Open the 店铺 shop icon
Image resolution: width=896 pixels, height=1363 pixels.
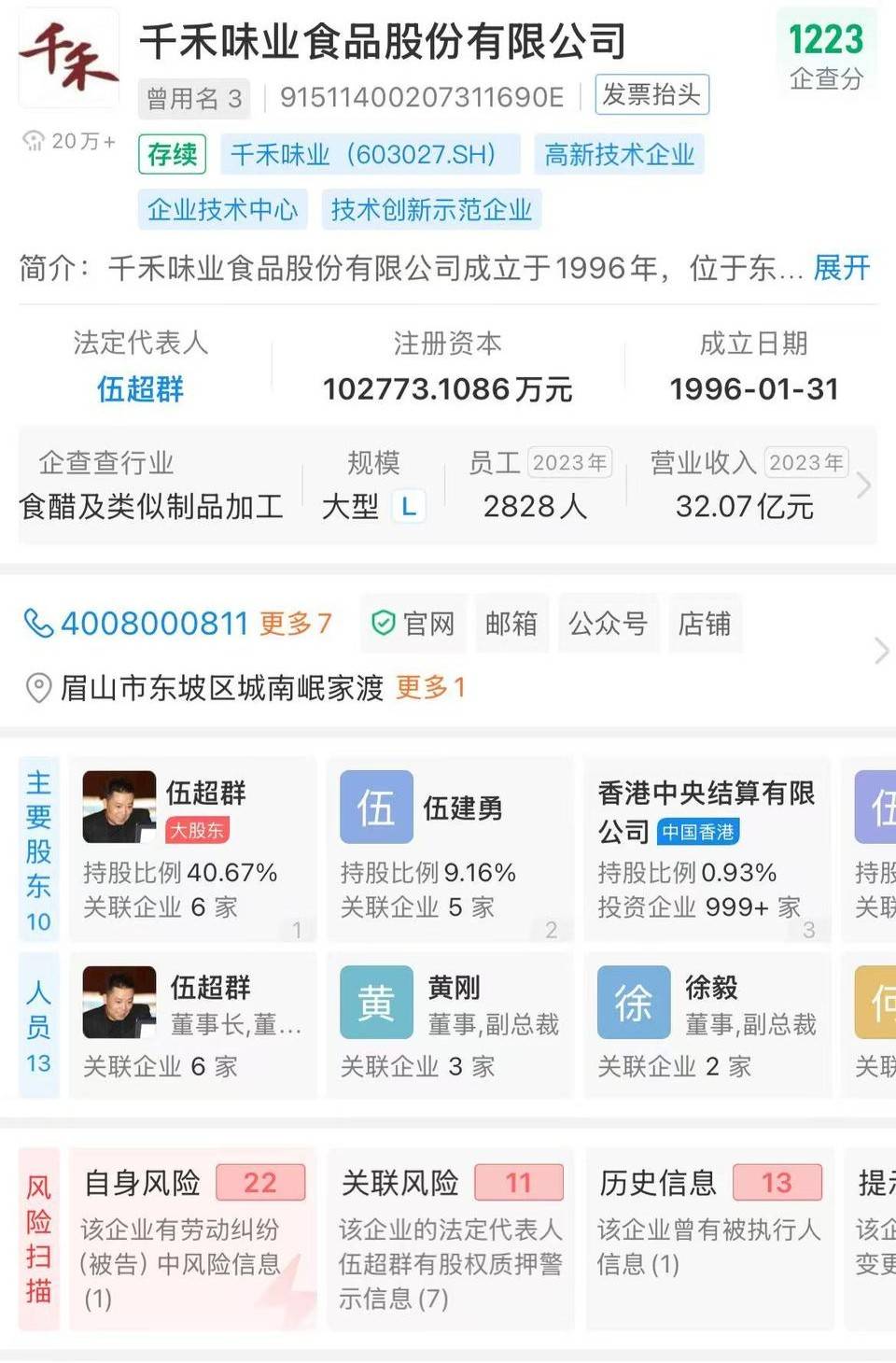tap(705, 623)
